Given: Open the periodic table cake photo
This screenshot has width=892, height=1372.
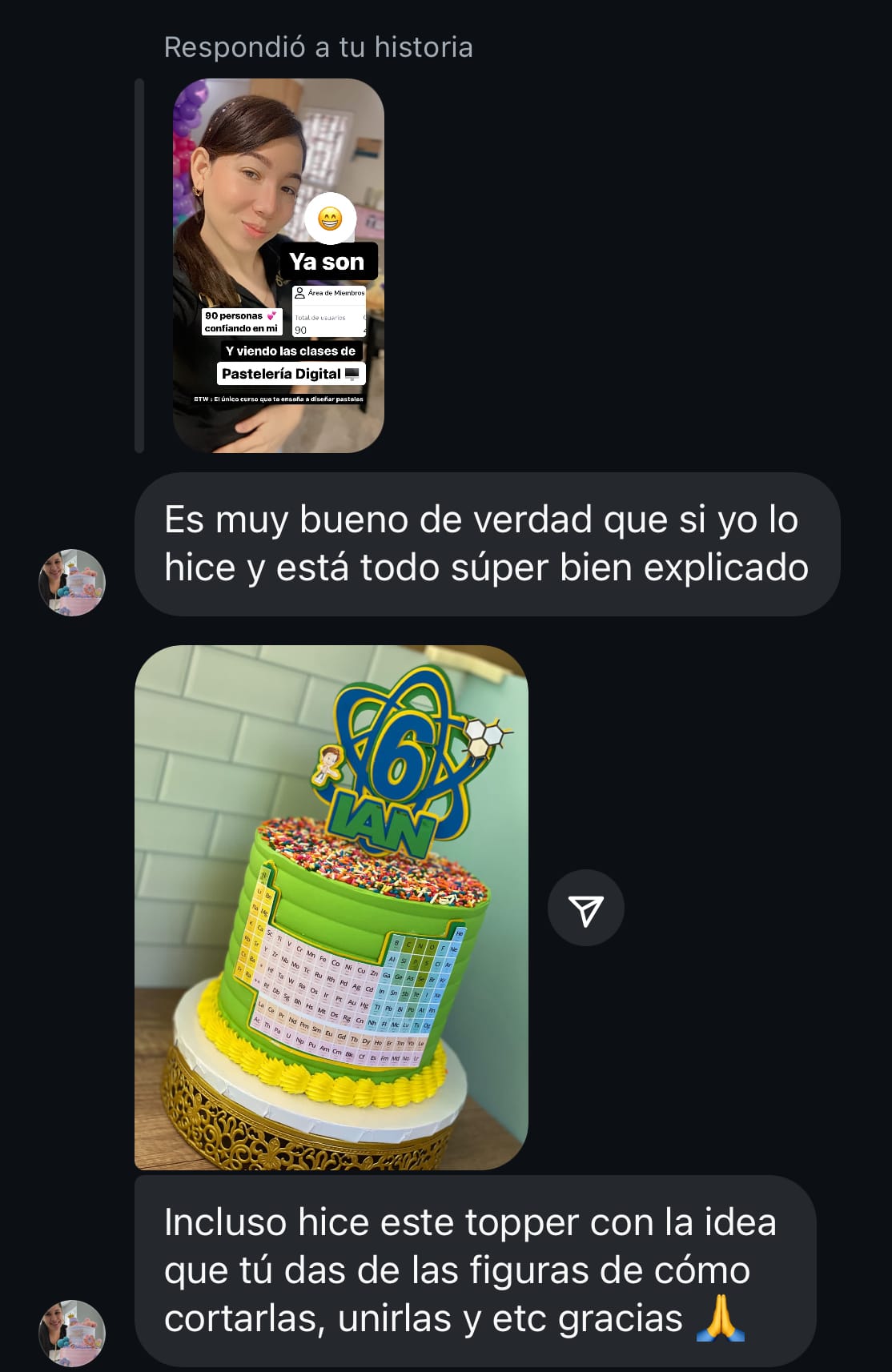Looking at the screenshot, I should [331, 907].
